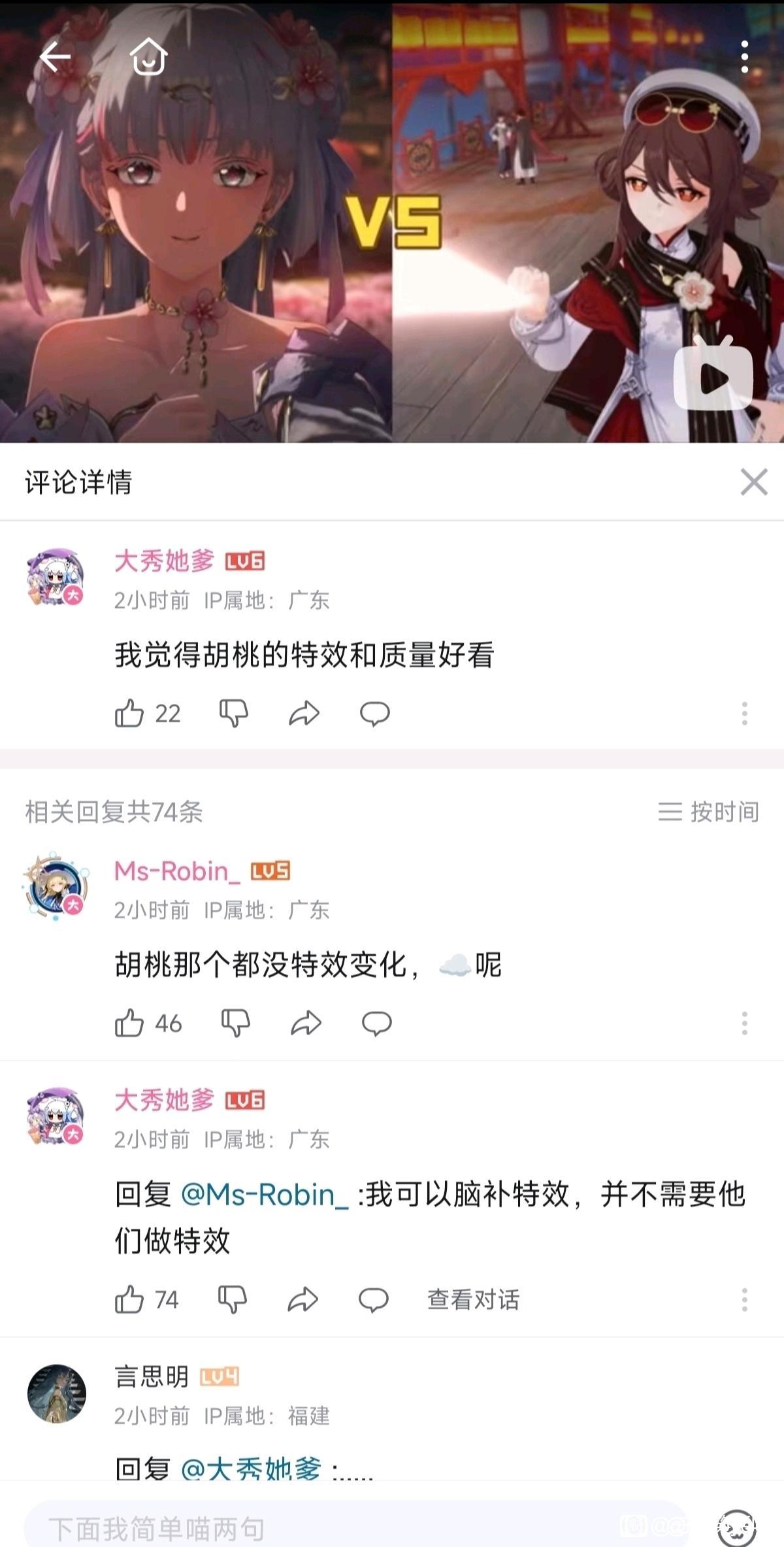Dislike the comment about 胡桃的特效和质量好看

pyautogui.click(x=233, y=713)
